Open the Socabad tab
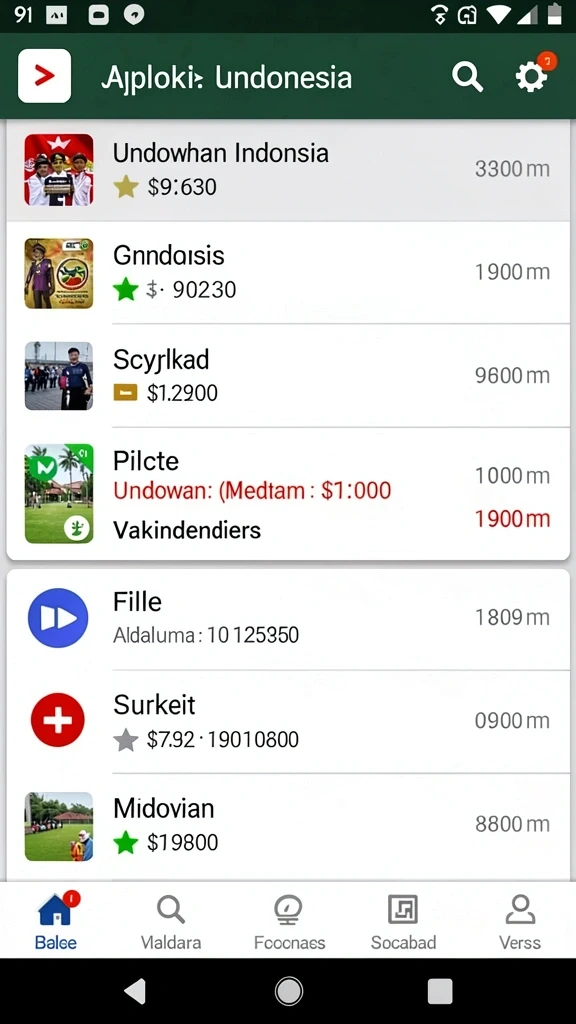 point(403,921)
